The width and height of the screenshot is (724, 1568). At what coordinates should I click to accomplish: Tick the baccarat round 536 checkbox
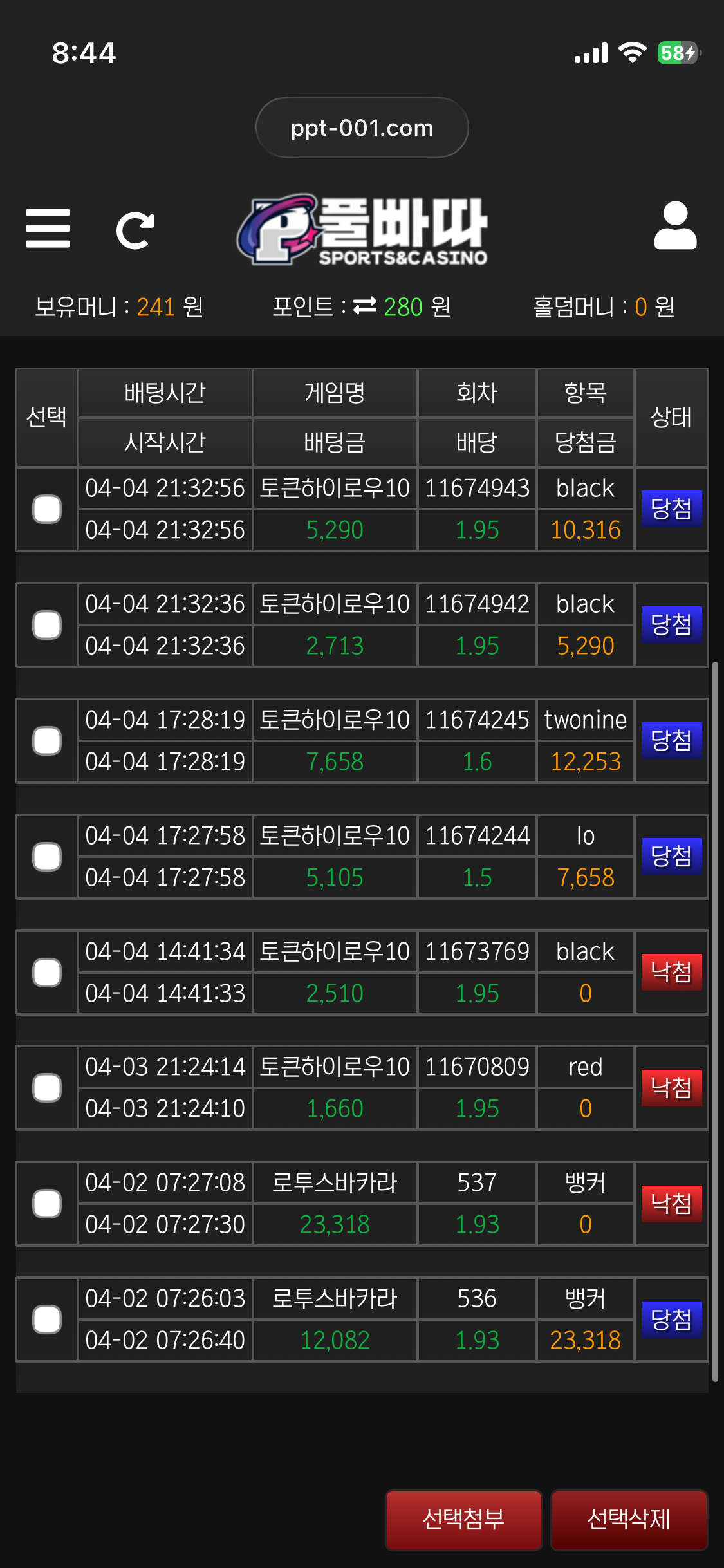point(47,1320)
